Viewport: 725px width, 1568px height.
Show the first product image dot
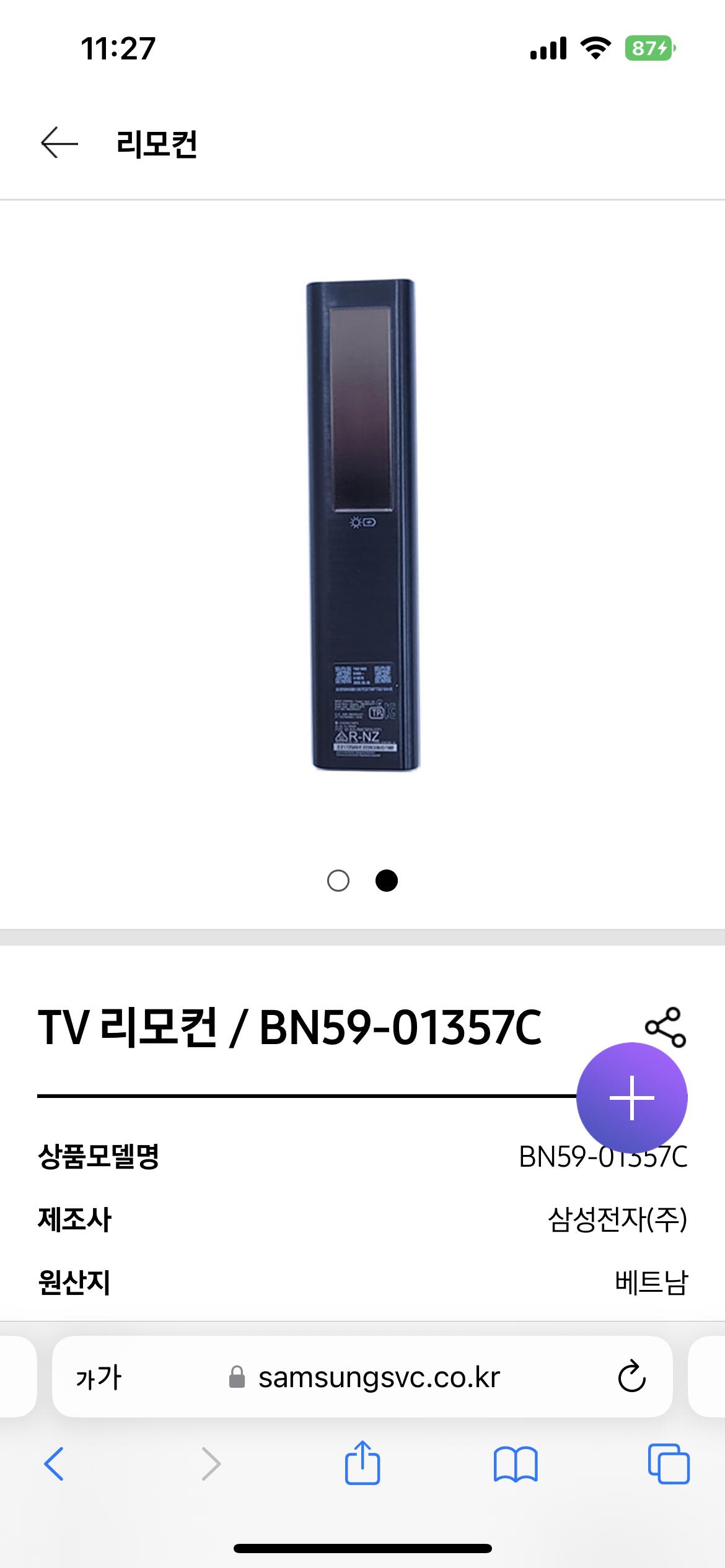(x=338, y=881)
